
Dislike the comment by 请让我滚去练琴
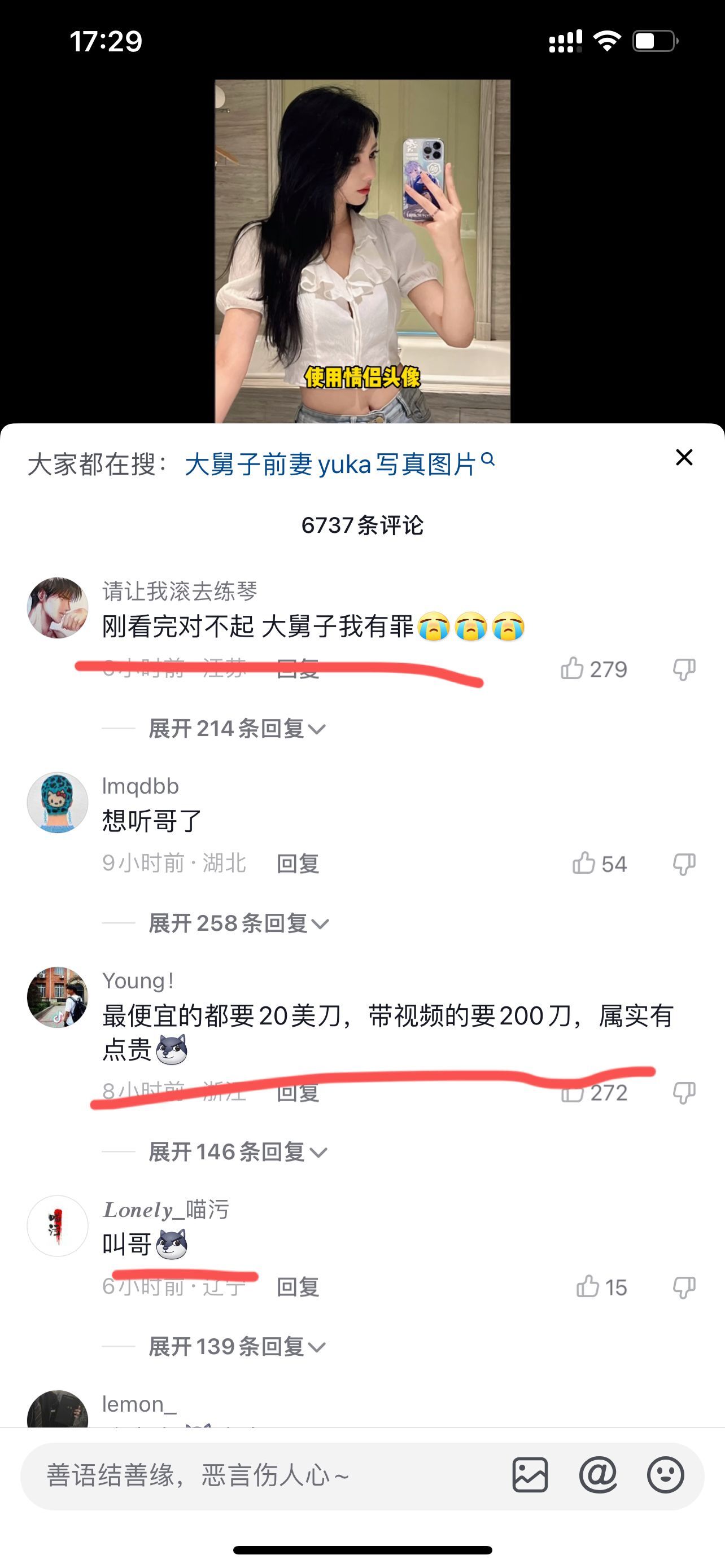(x=684, y=669)
